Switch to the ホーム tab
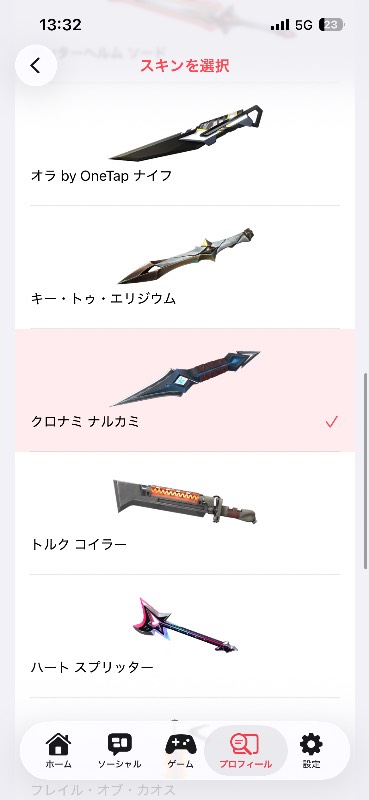The height and width of the screenshot is (800, 369). 59,751
